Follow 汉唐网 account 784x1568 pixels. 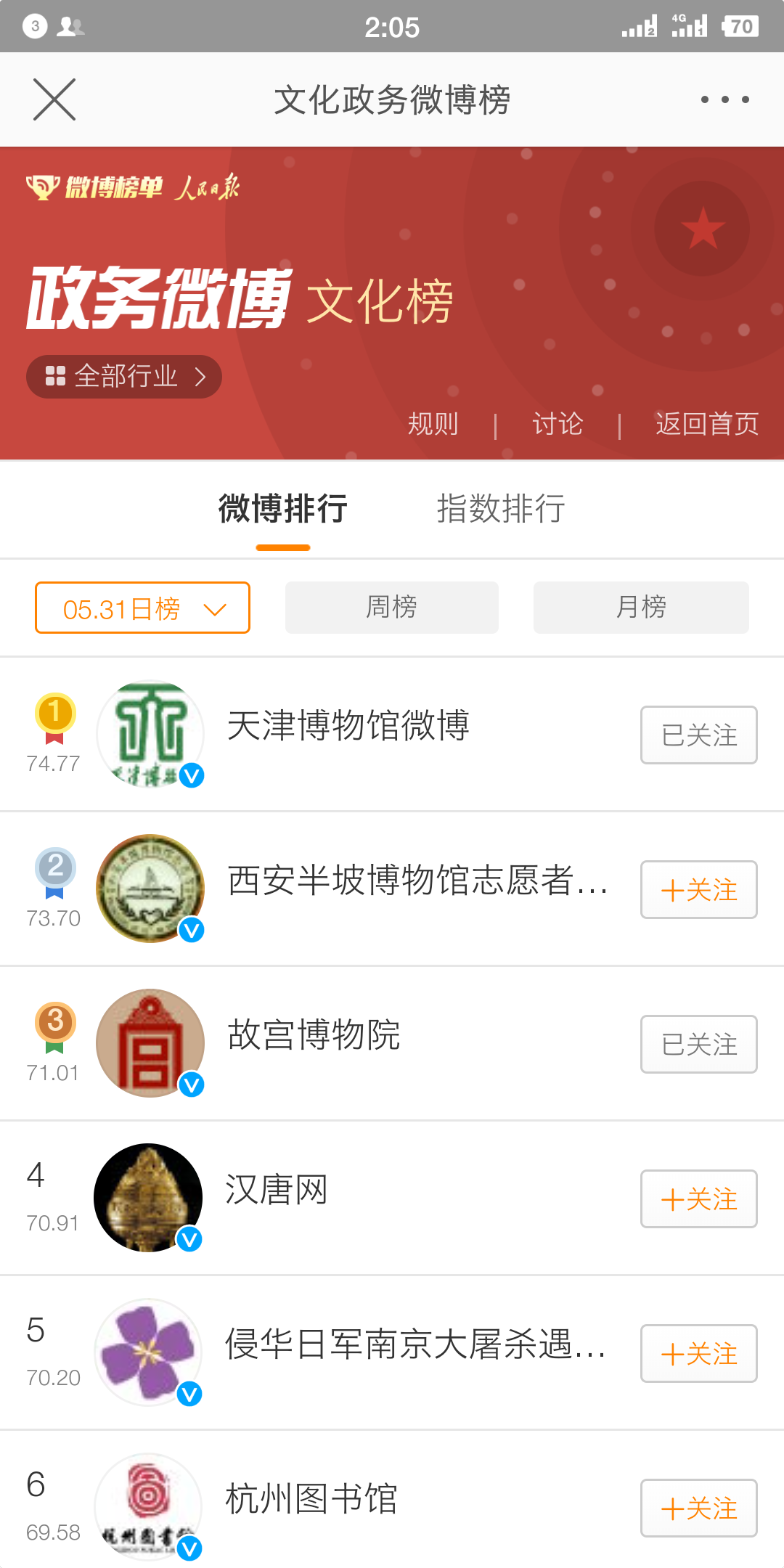pyautogui.click(x=698, y=1199)
